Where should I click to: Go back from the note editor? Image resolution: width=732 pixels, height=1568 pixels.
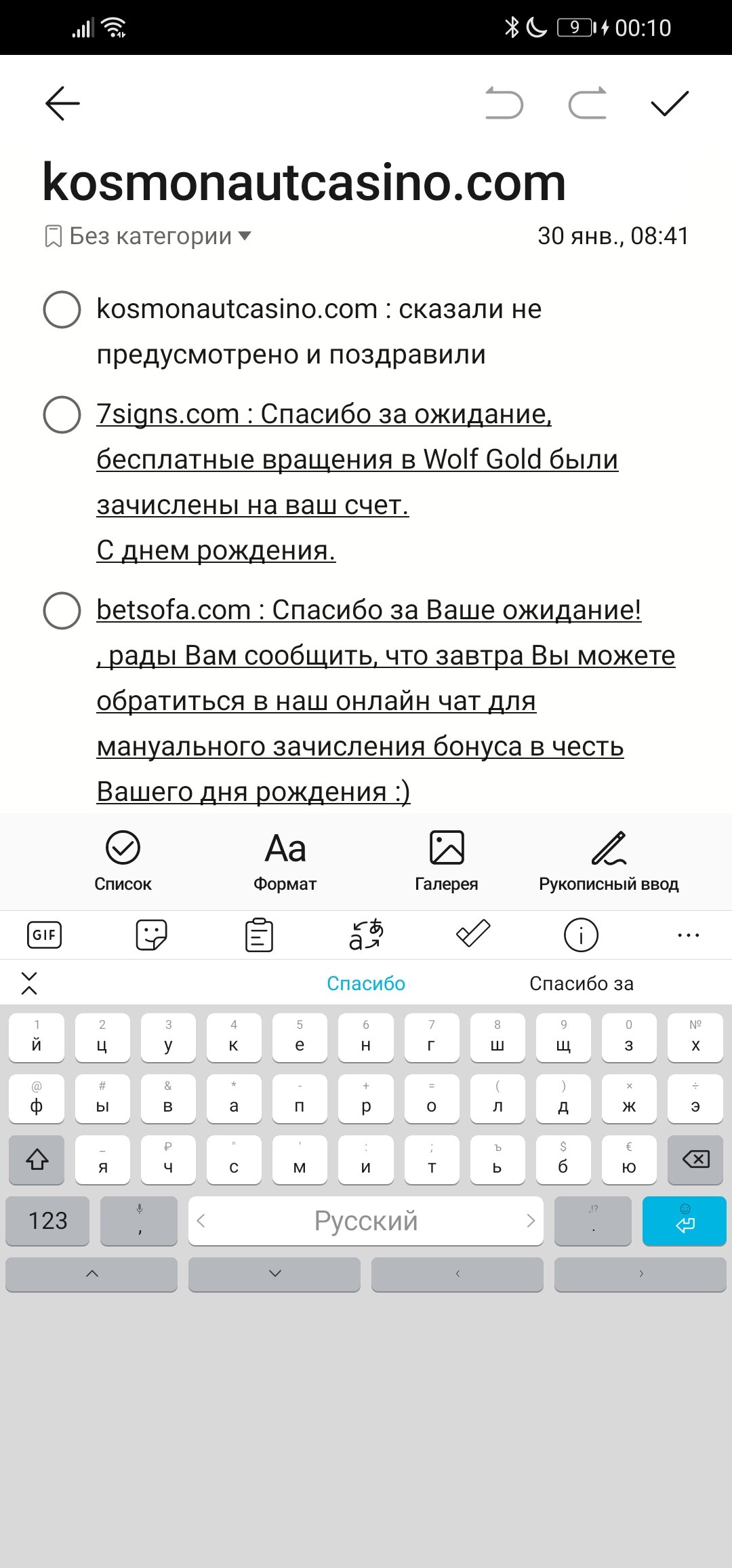click(x=62, y=103)
